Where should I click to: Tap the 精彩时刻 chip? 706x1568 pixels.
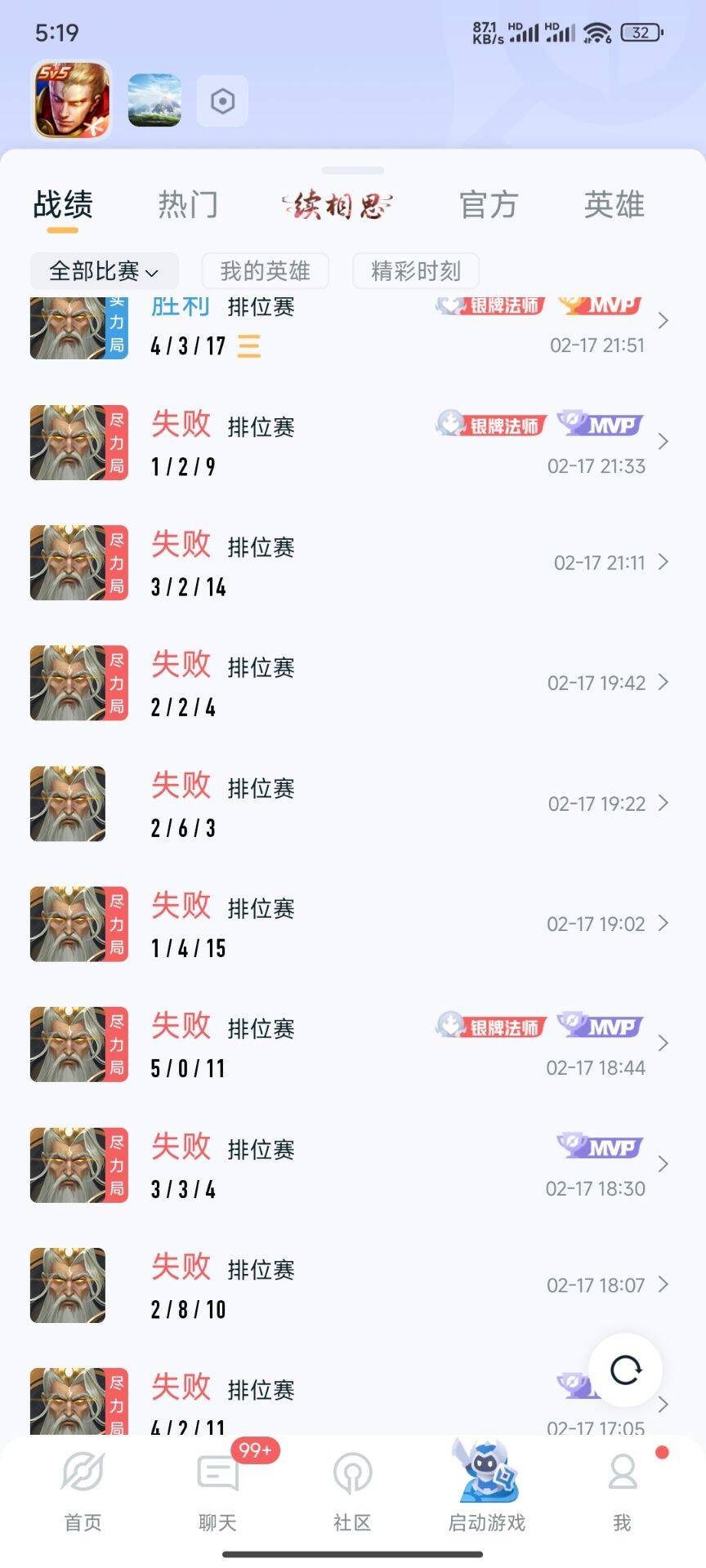click(x=416, y=271)
